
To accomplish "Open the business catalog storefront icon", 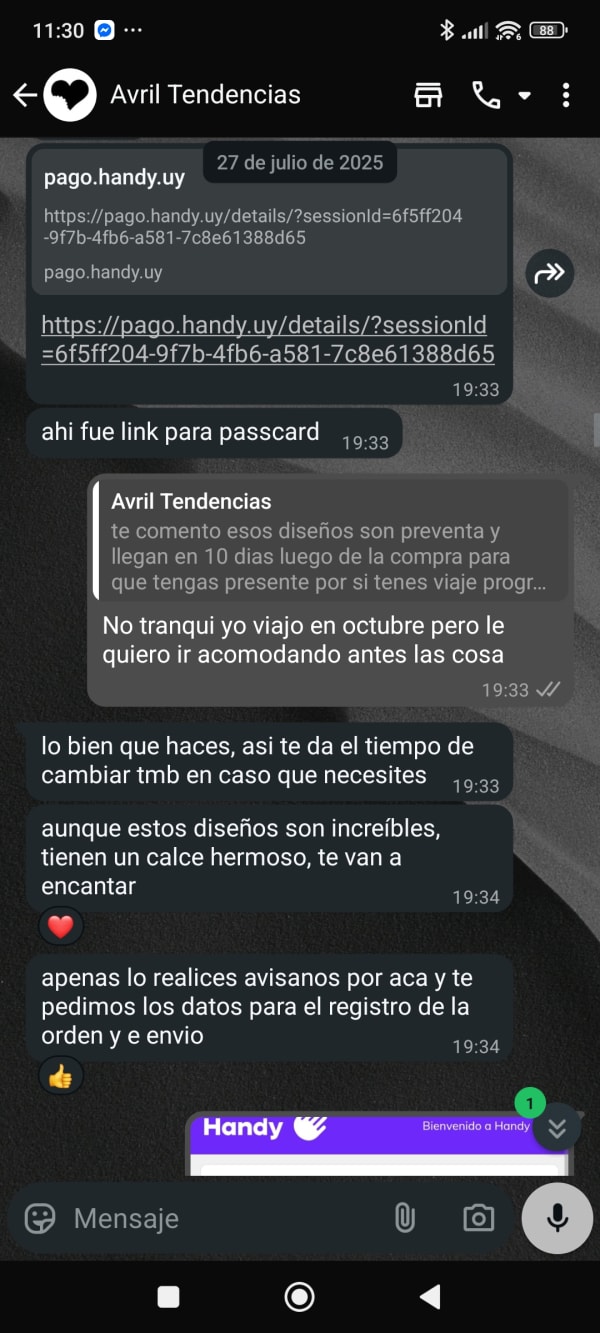I will (x=428, y=95).
